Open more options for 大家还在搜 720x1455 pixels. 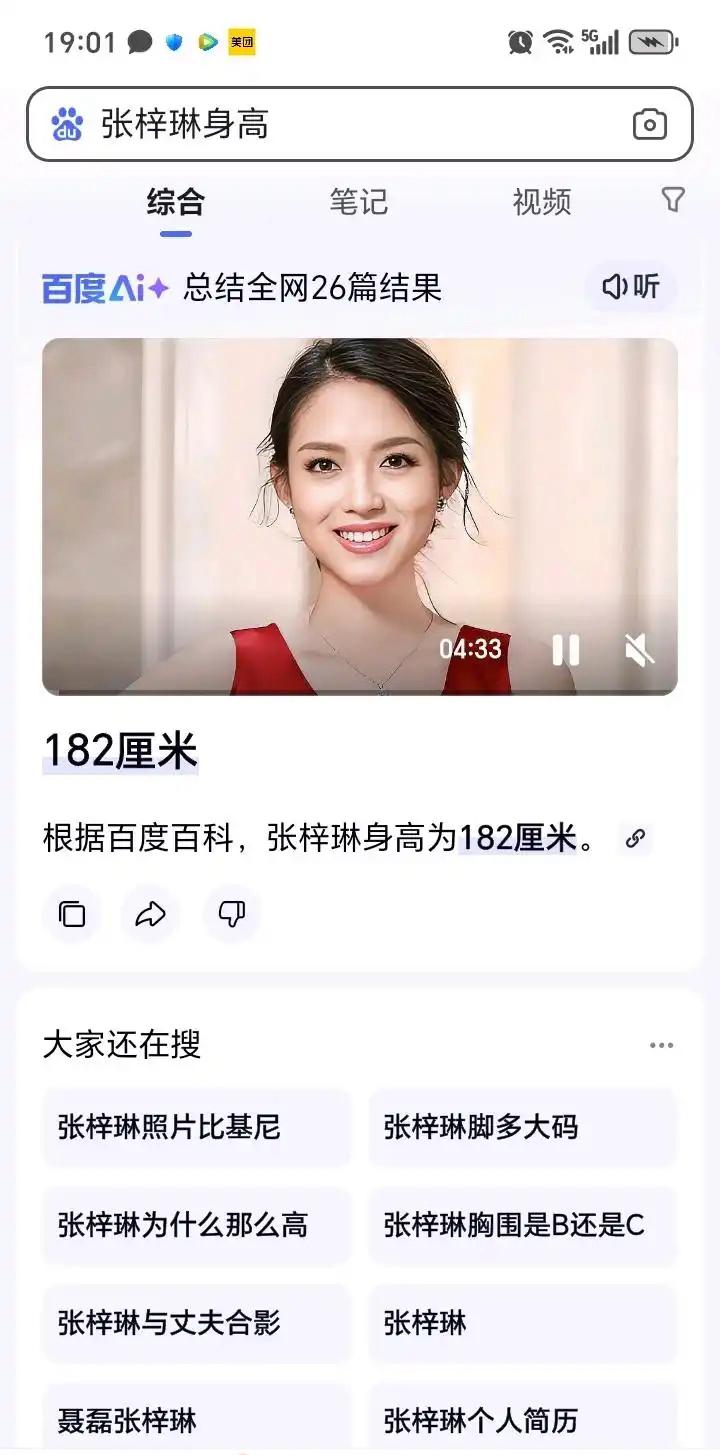click(x=662, y=1044)
